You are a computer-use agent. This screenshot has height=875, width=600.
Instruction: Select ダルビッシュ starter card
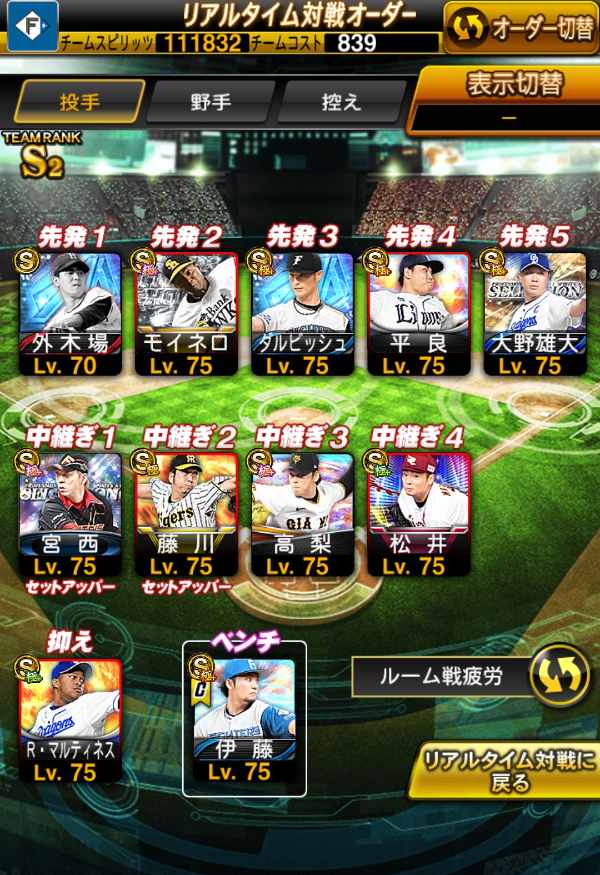click(x=302, y=312)
